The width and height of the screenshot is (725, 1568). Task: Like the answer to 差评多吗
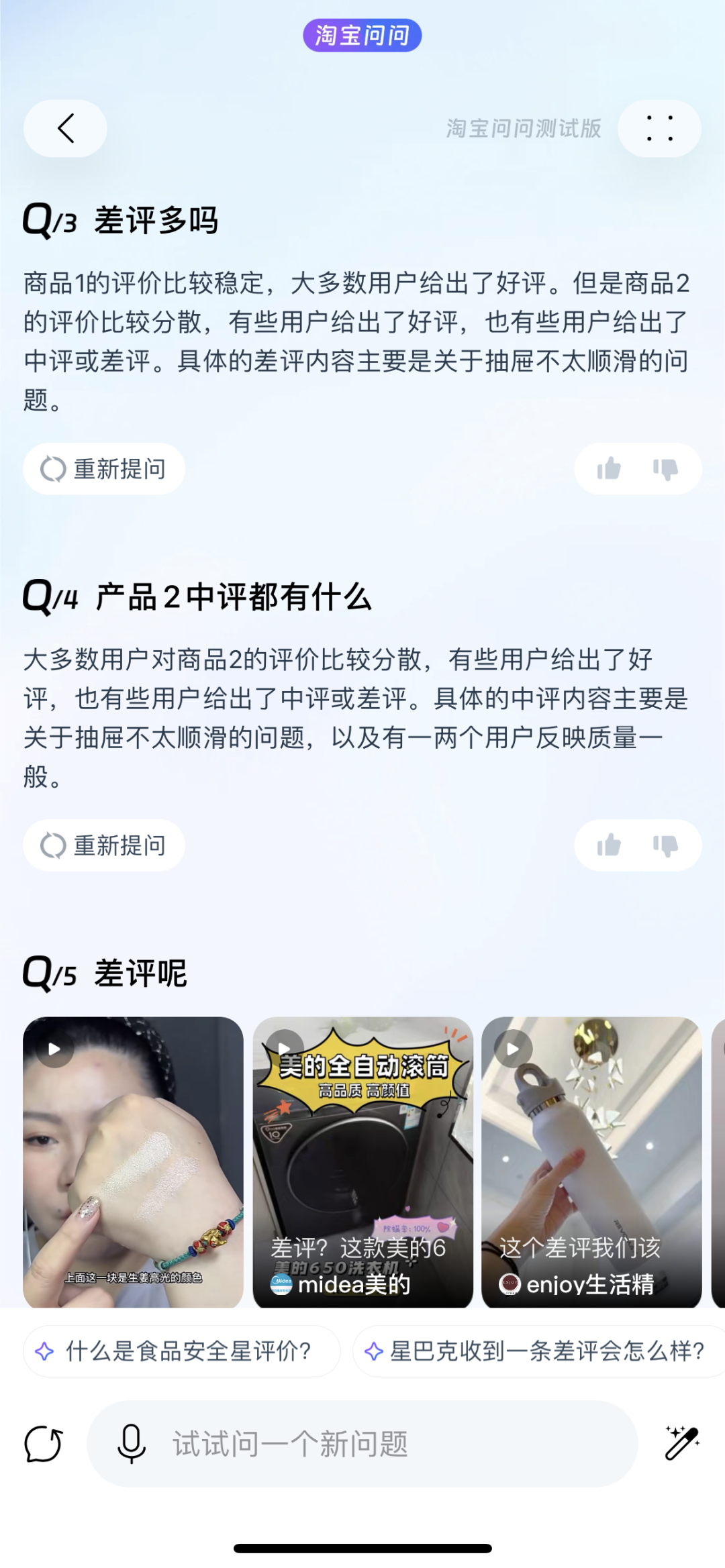(609, 469)
